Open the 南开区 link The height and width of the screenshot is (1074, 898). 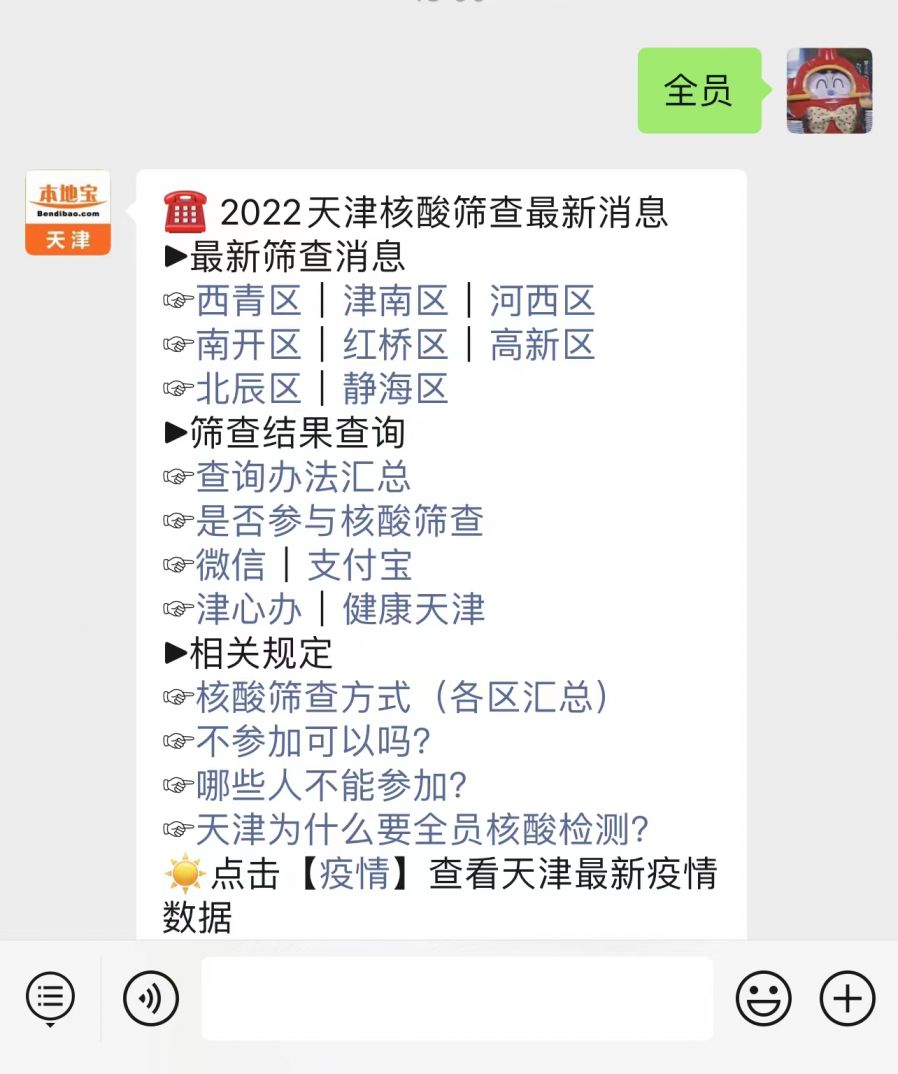(248, 345)
